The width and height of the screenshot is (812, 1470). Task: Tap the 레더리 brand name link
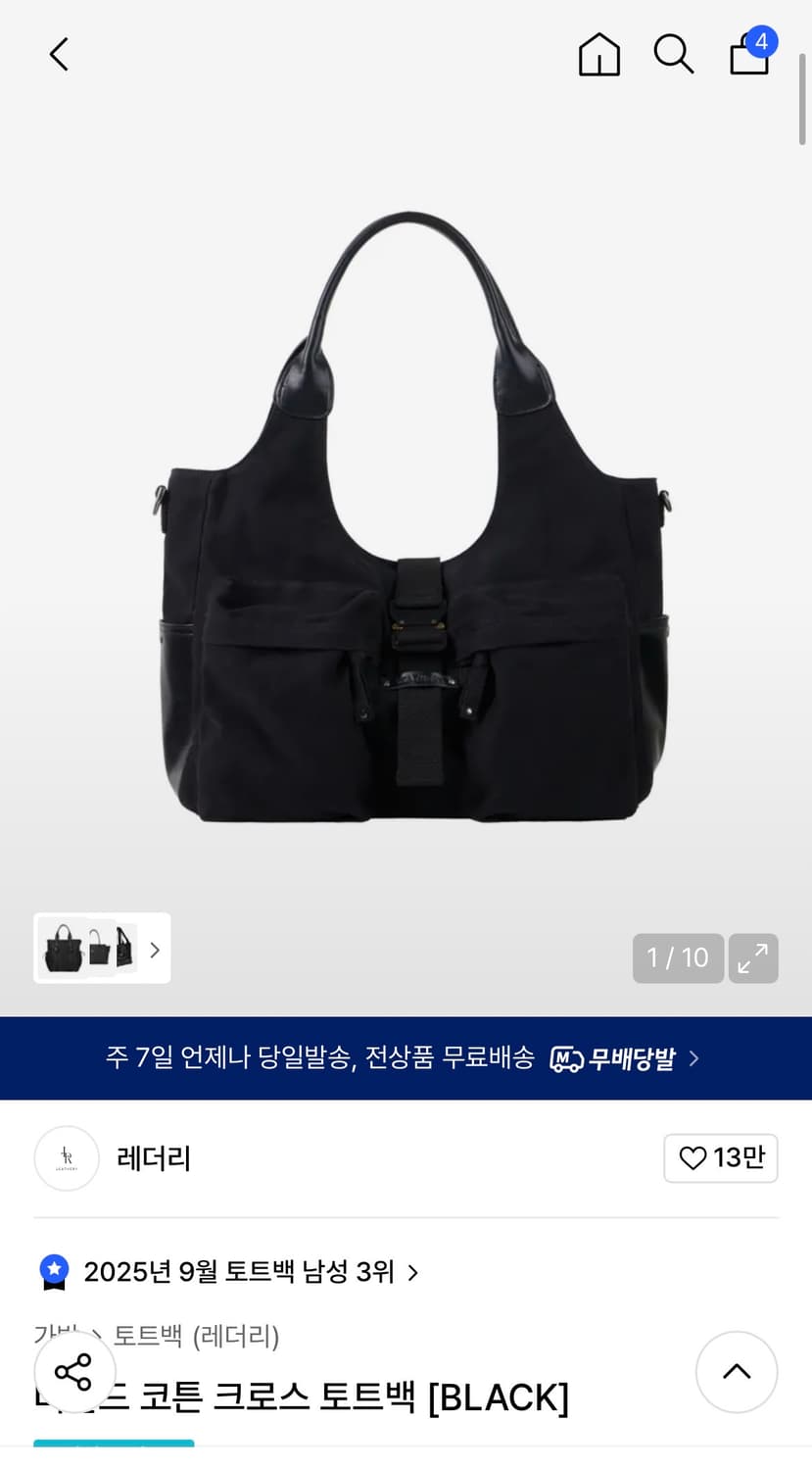coord(153,1158)
